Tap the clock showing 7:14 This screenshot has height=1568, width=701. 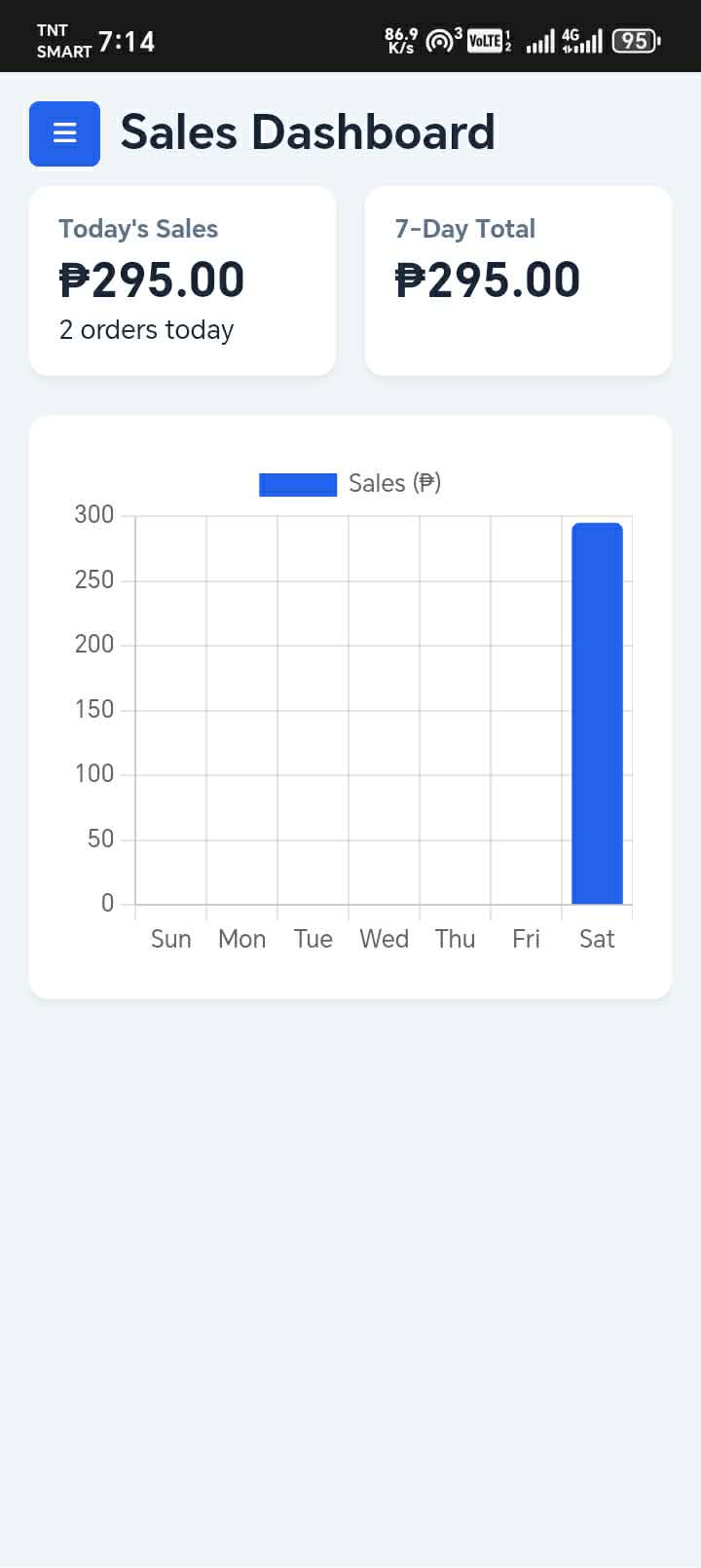coord(125,40)
